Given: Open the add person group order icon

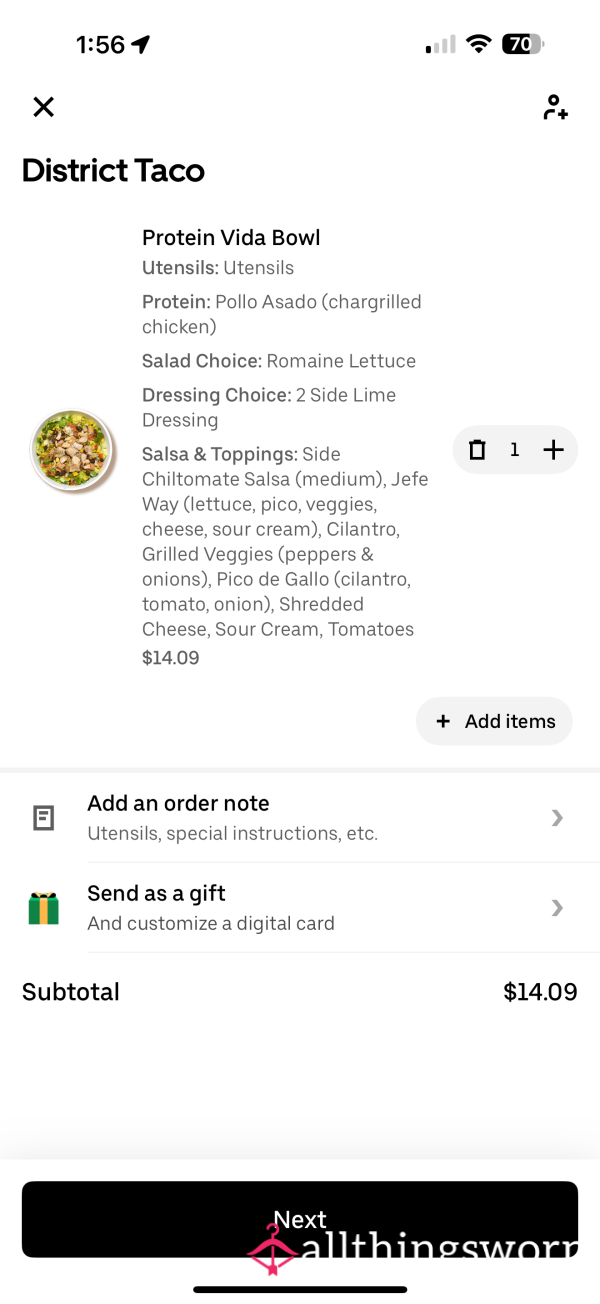Looking at the screenshot, I should (555, 107).
